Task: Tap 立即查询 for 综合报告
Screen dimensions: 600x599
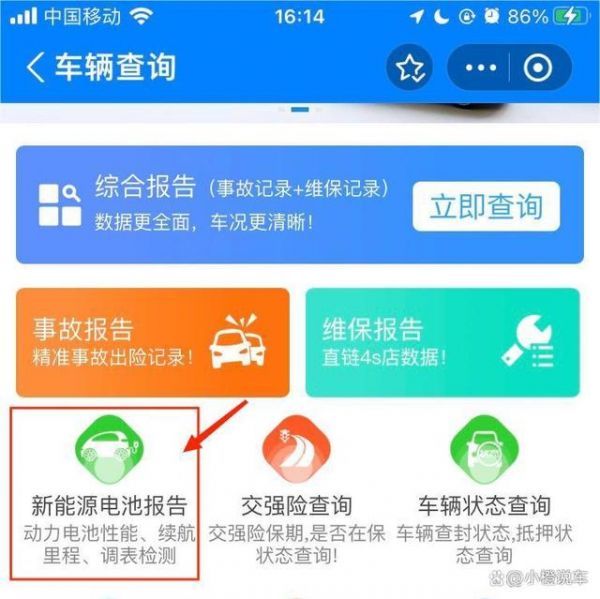Action: [x=486, y=207]
